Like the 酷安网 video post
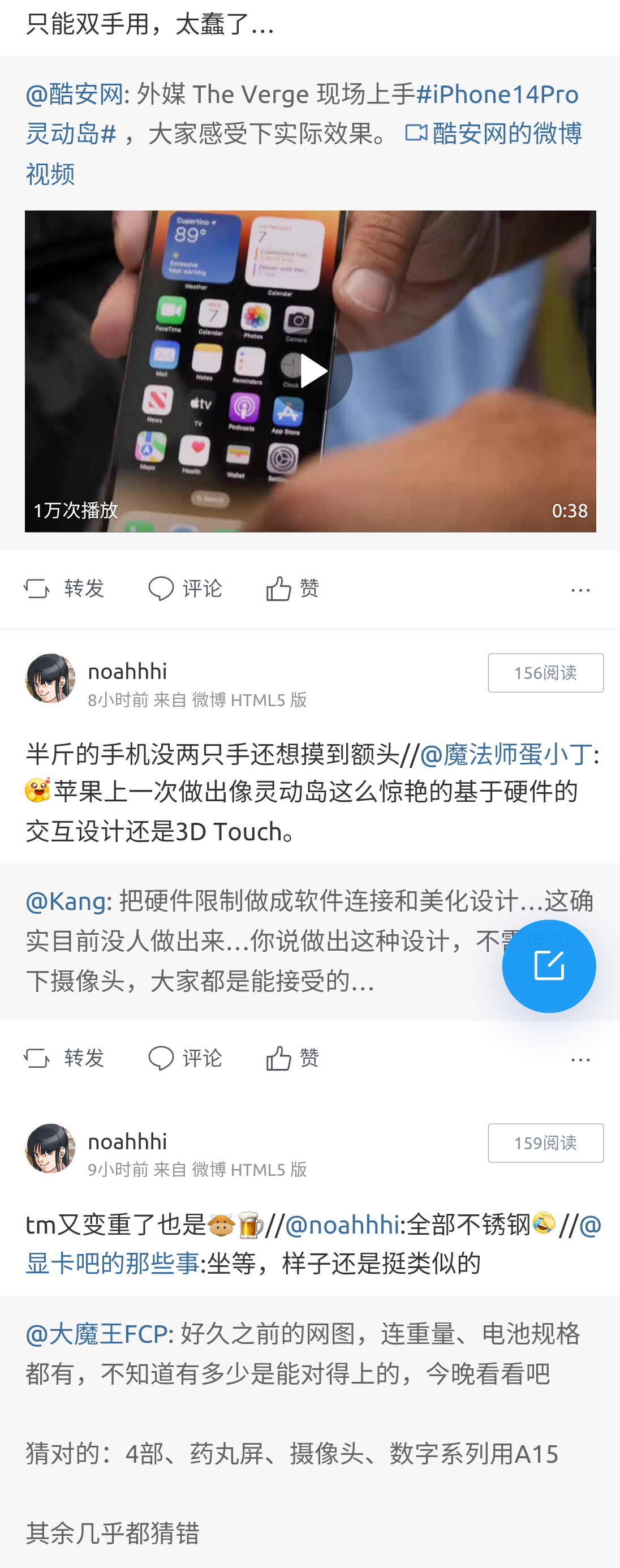620x1568 pixels. pyautogui.click(x=292, y=588)
